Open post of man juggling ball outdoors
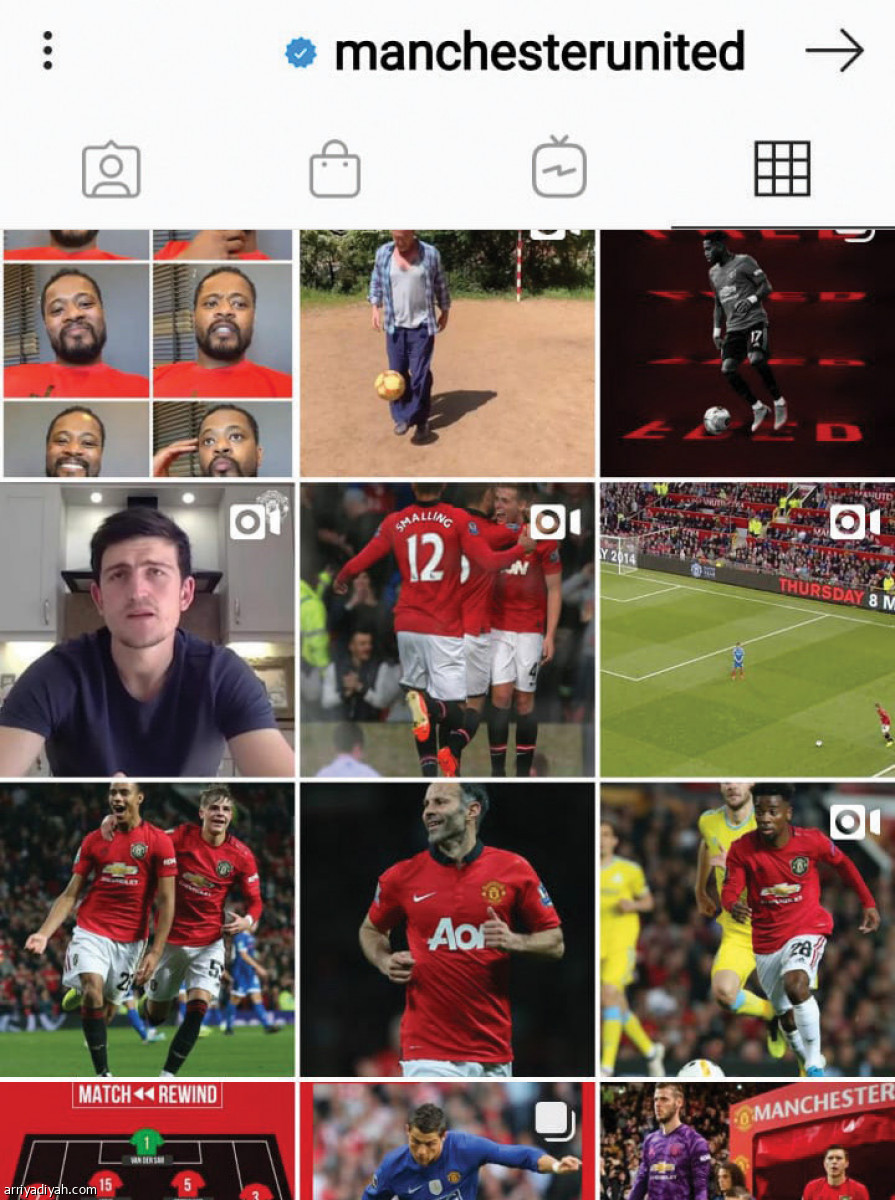Image resolution: width=895 pixels, height=1200 pixels. (x=447, y=353)
